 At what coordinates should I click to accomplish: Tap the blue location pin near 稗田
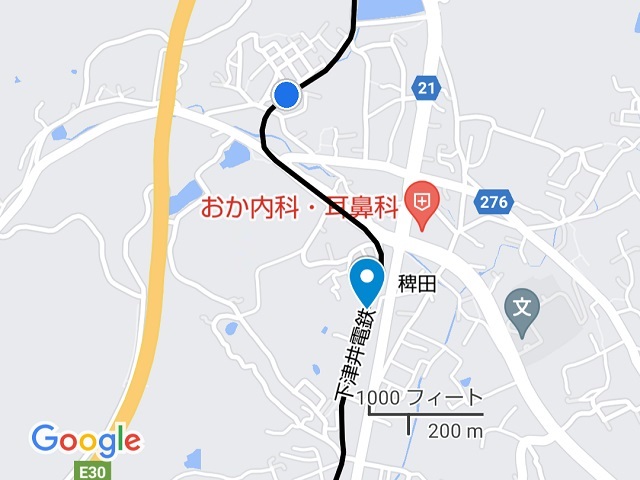click(x=367, y=279)
